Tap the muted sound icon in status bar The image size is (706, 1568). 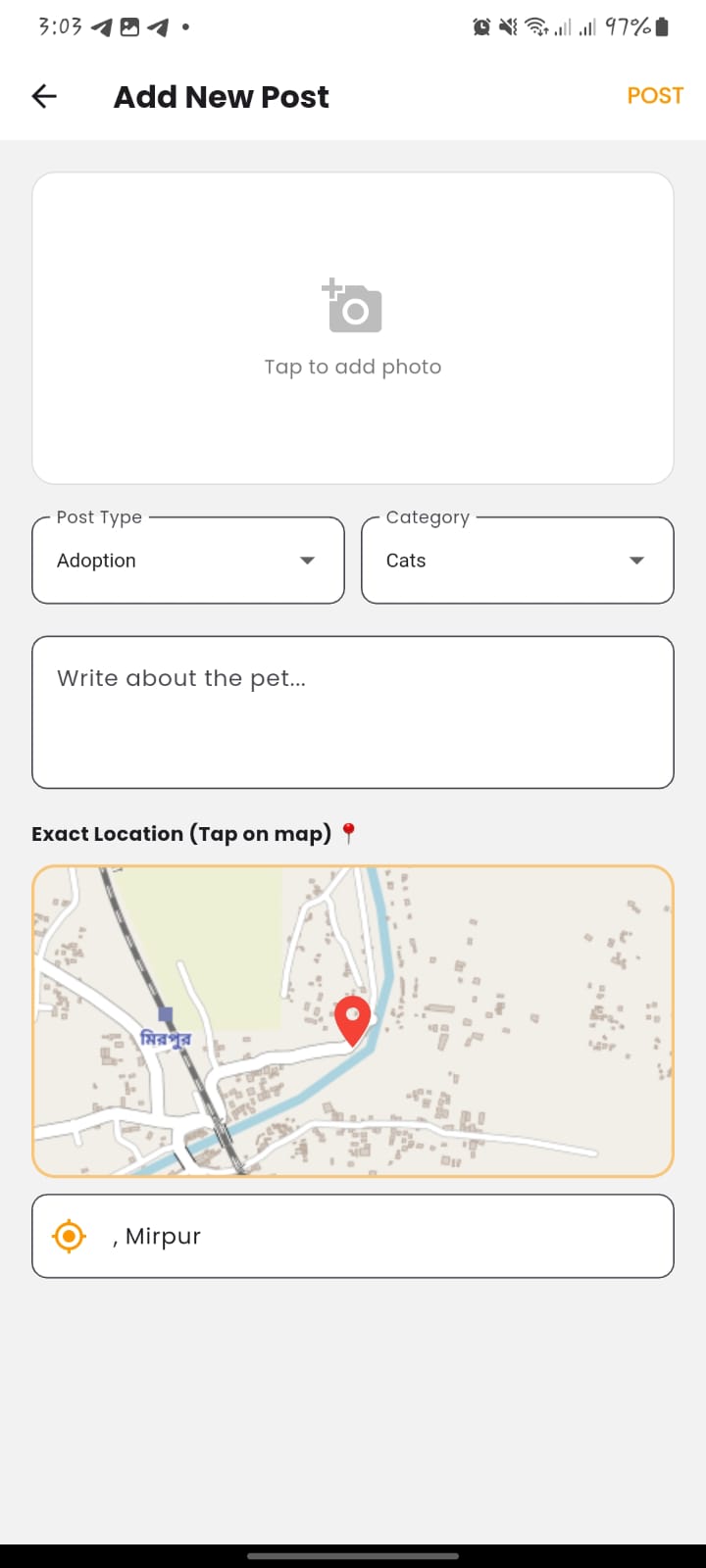coord(504,26)
